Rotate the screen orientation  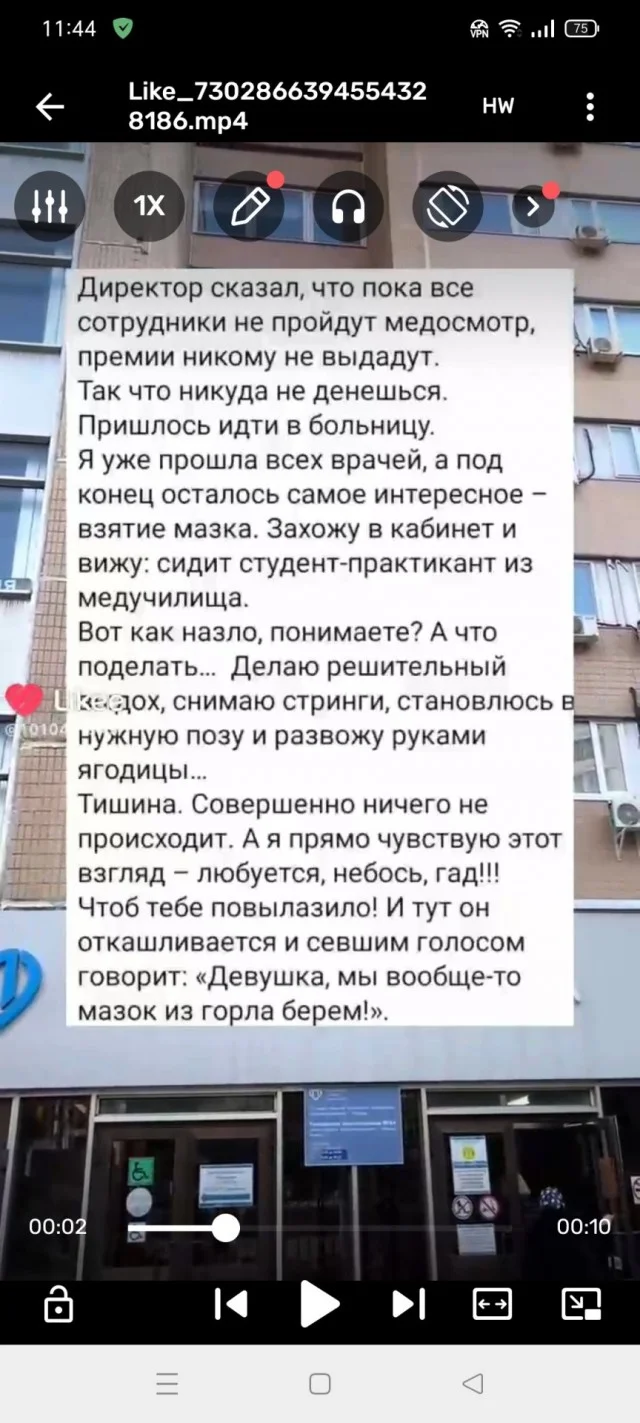click(448, 206)
